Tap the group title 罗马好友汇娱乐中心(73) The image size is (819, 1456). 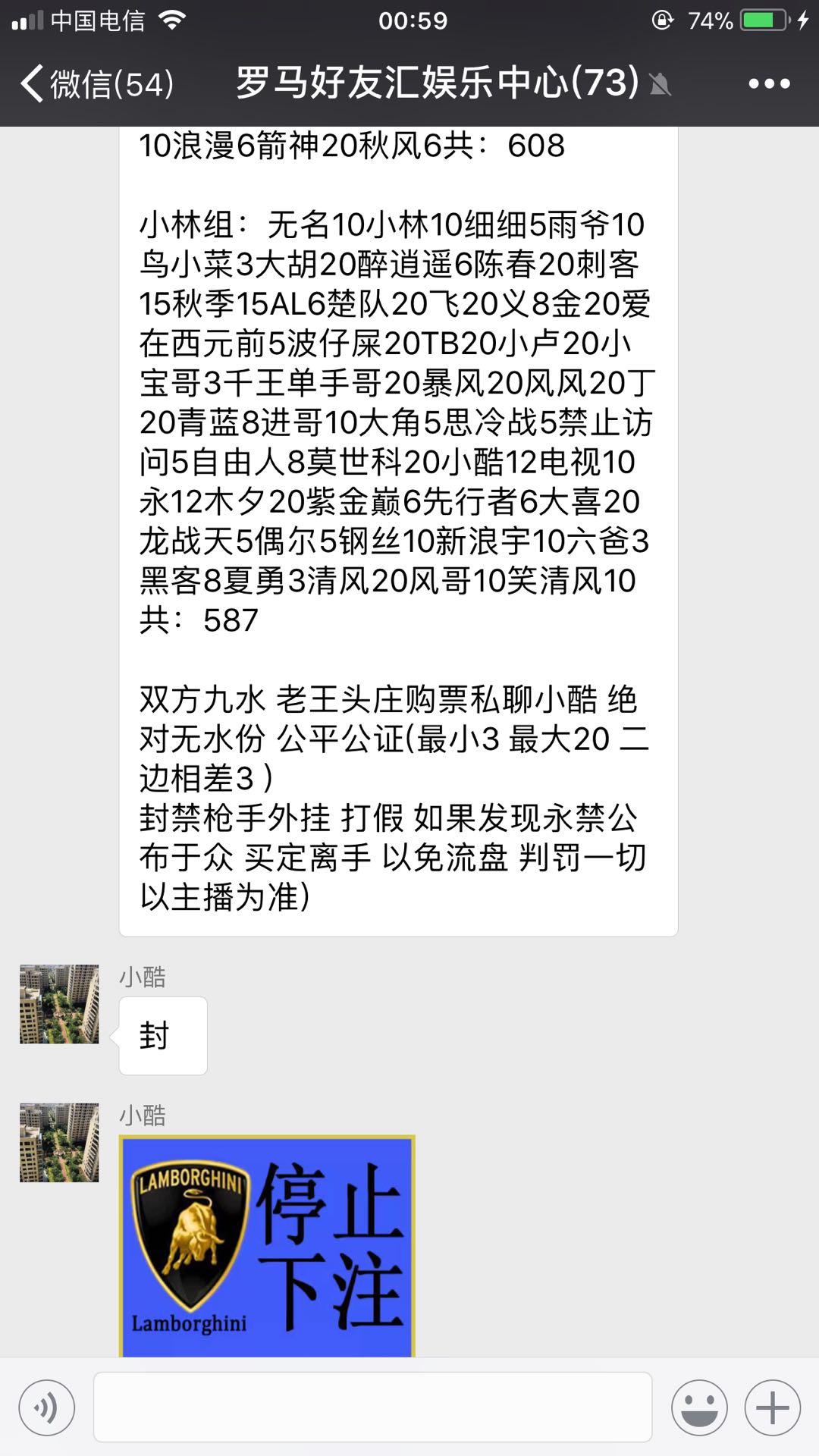click(x=432, y=83)
